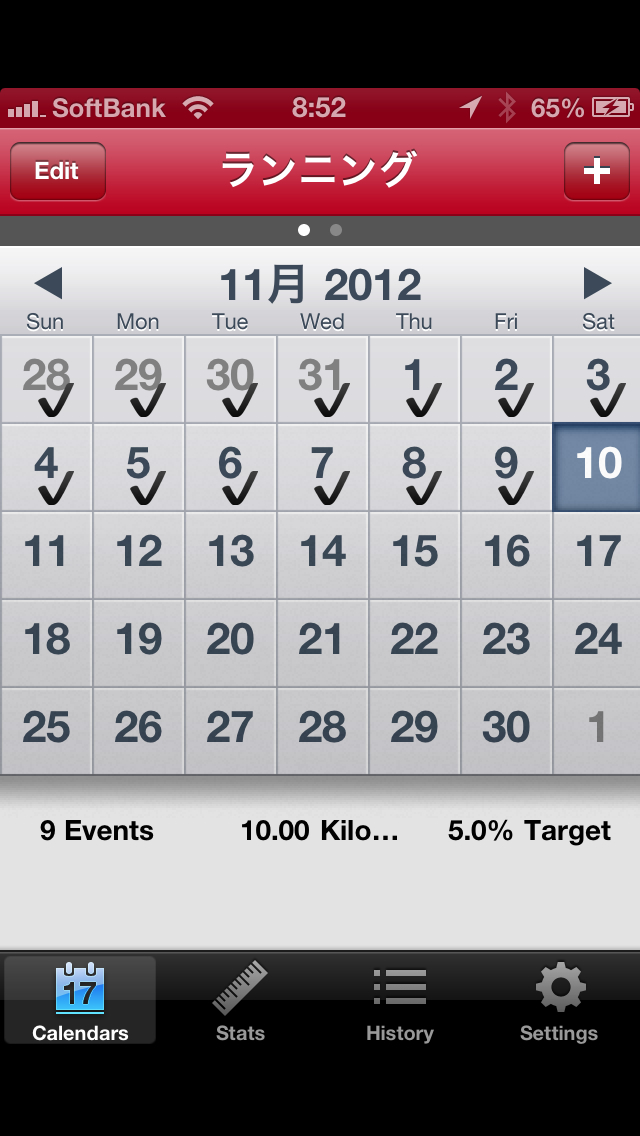This screenshot has width=640, height=1136.
Task: Select November 10 on the calendar
Action: [x=597, y=467]
